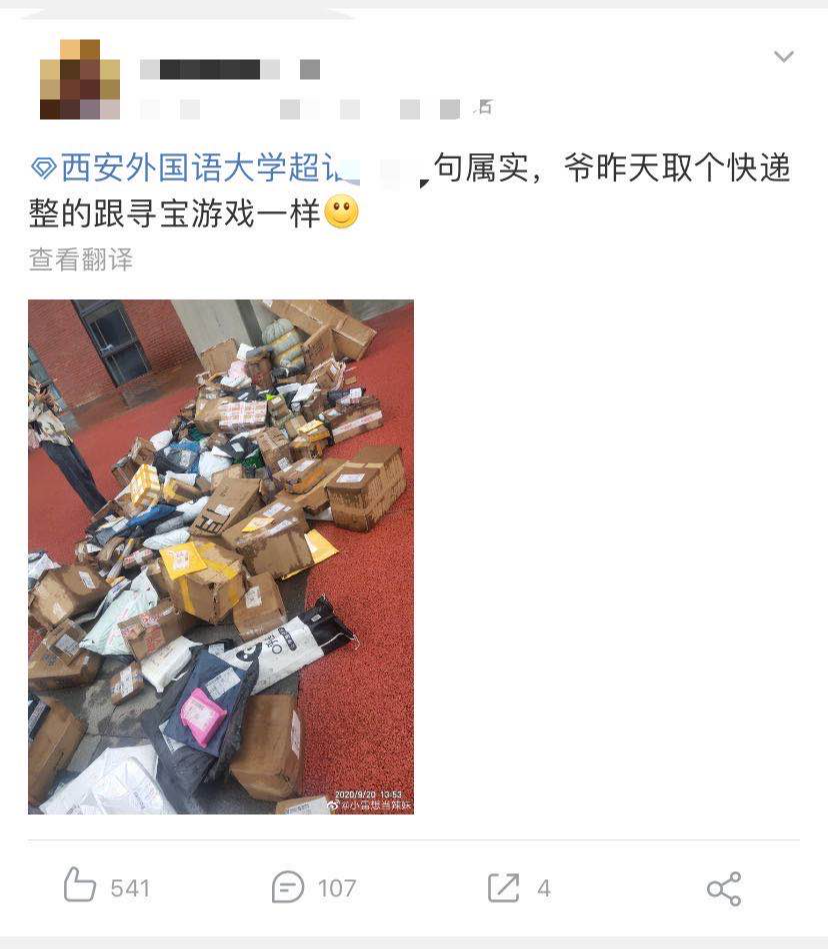Open the poster's profile avatar
The height and width of the screenshot is (949, 828).
(80, 80)
